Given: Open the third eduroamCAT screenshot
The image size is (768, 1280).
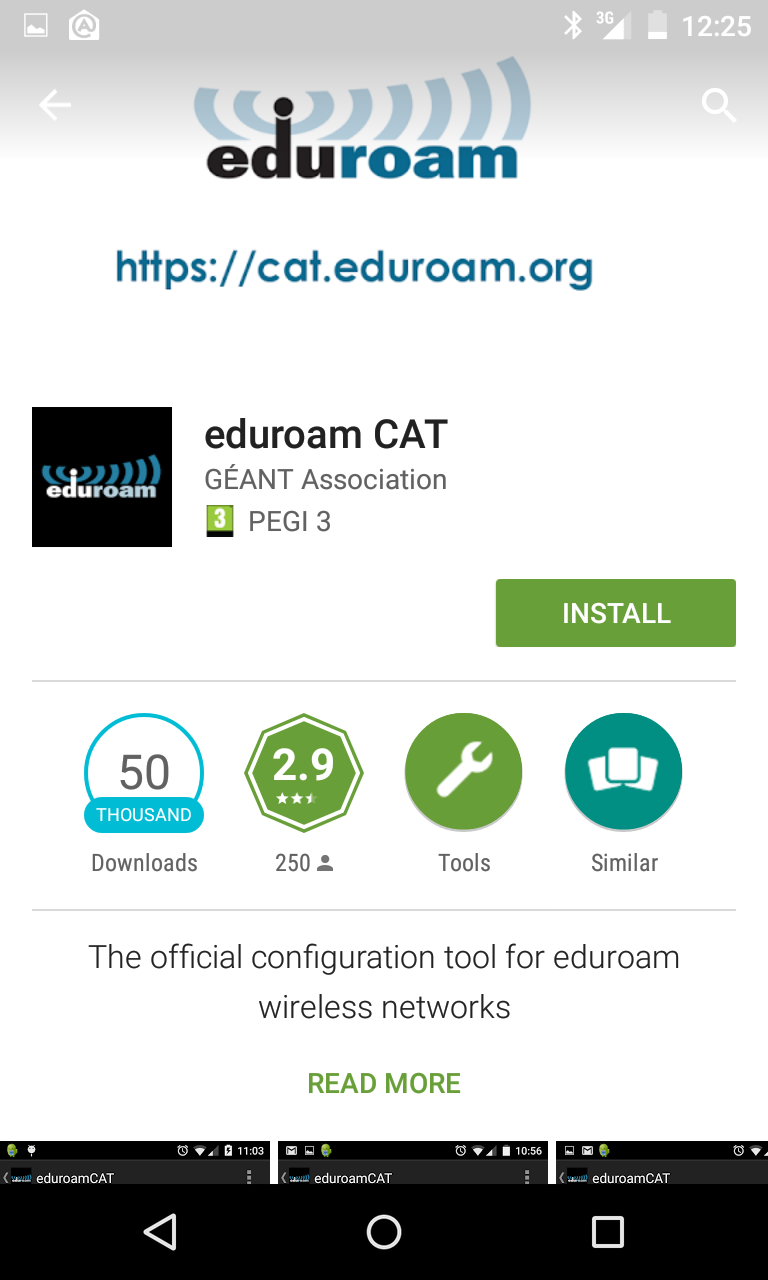Looking at the screenshot, I should click(x=662, y=1162).
